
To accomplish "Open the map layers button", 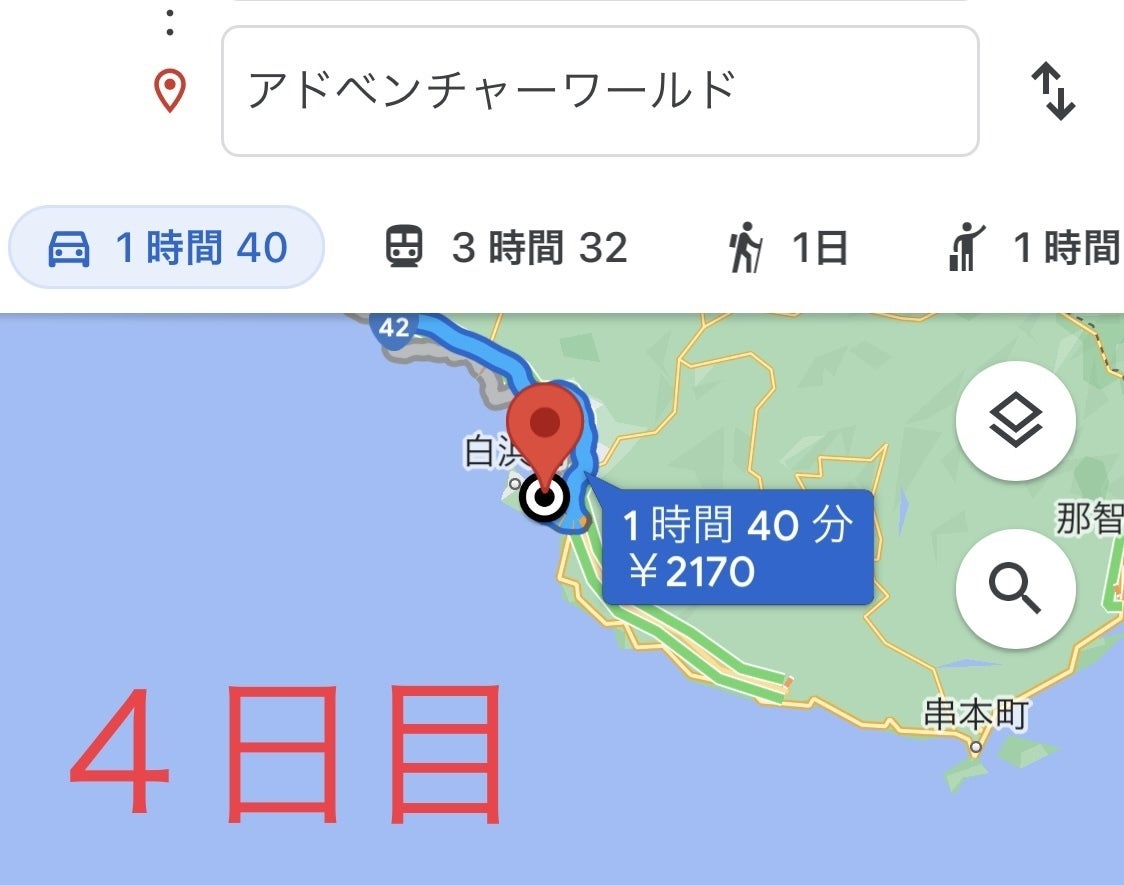I will tap(1015, 422).
